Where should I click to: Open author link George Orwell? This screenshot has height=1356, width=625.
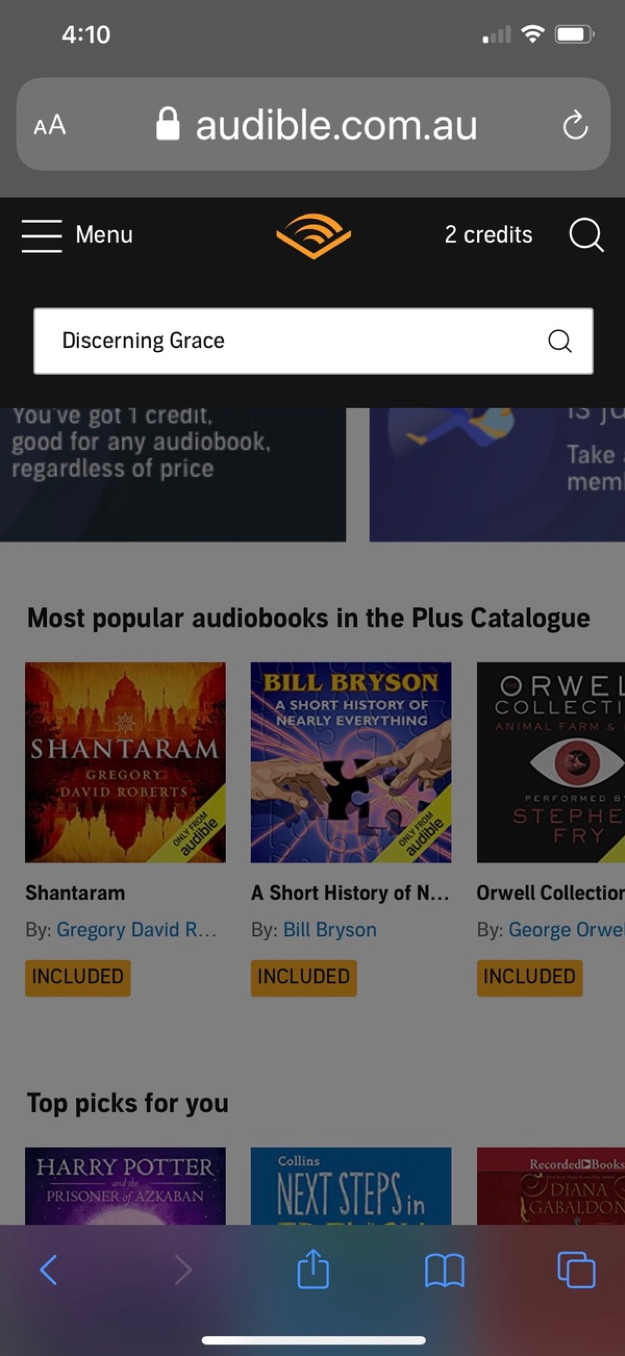tap(565, 930)
